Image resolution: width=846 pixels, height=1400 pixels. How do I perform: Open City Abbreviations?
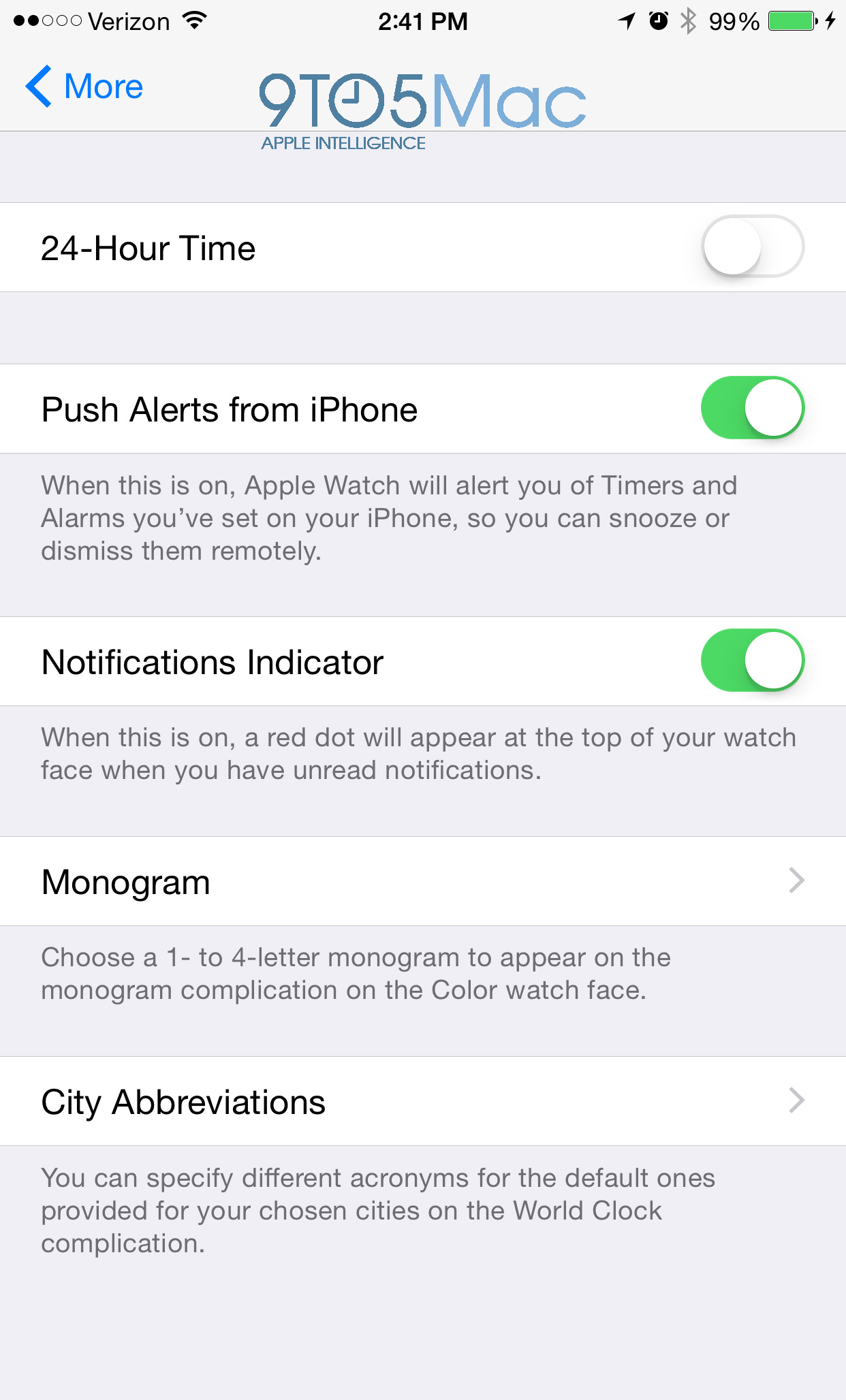[422, 1101]
